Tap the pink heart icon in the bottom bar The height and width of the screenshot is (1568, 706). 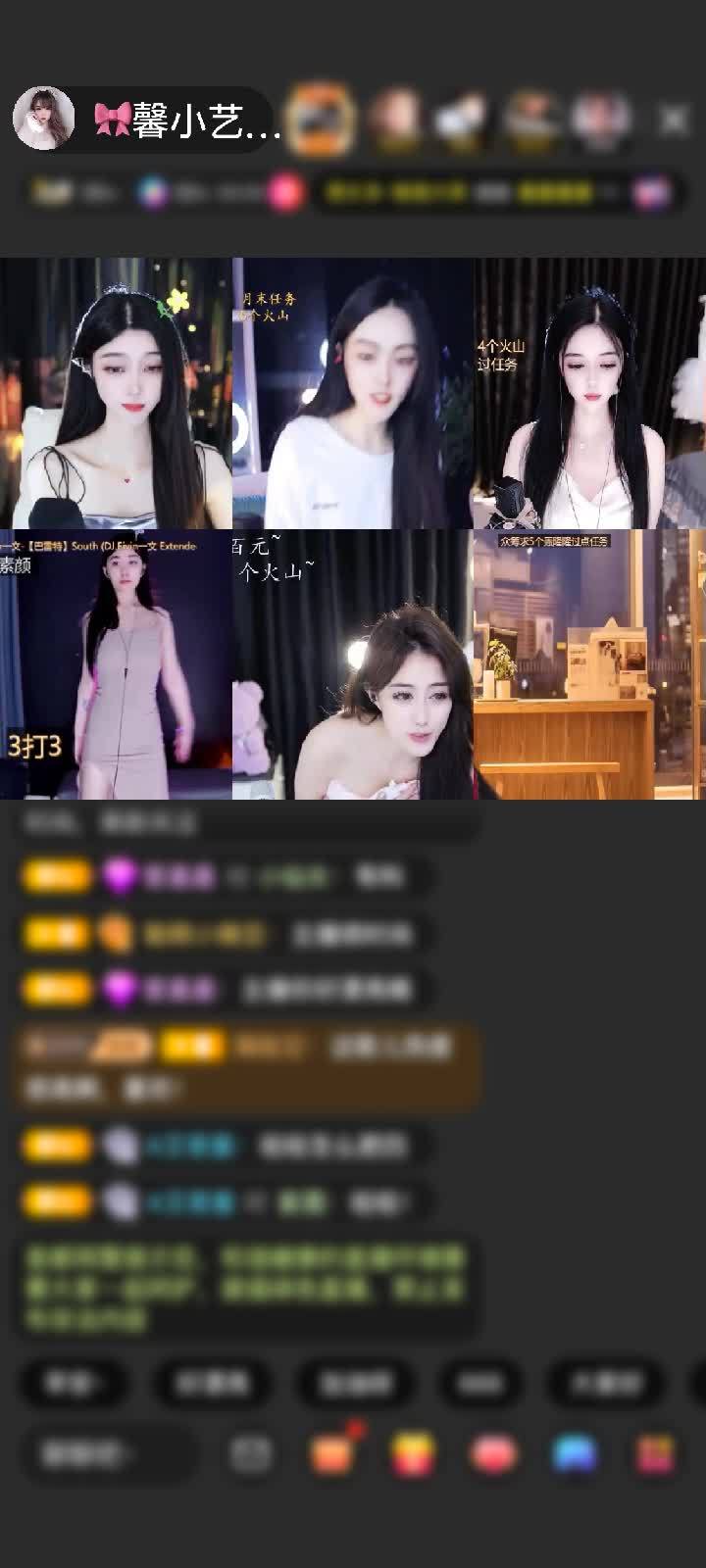pos(494,1454)
